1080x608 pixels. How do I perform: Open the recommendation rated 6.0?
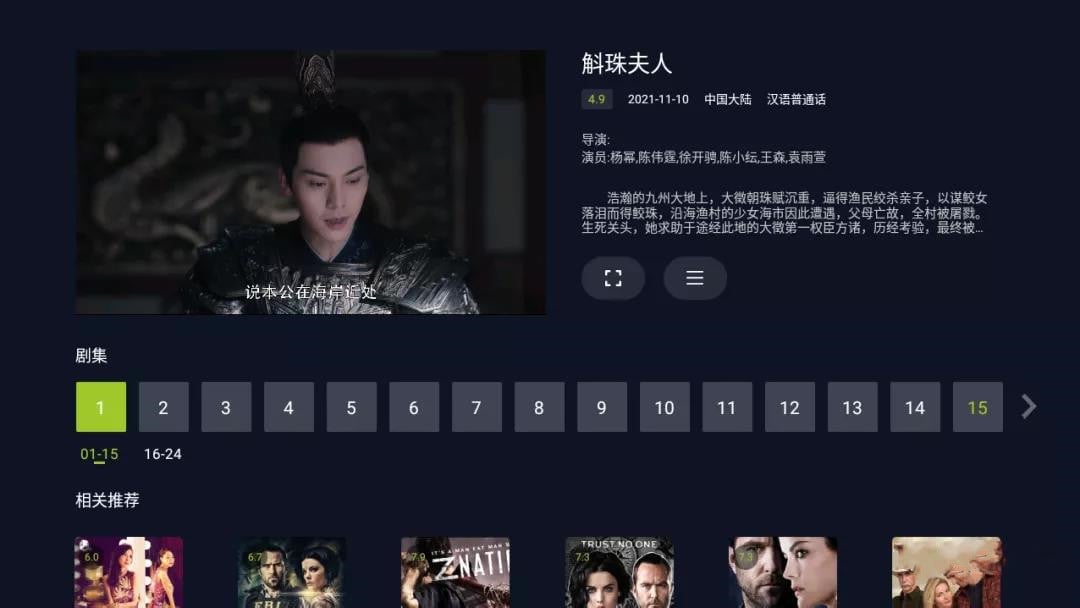pos(128,573)
